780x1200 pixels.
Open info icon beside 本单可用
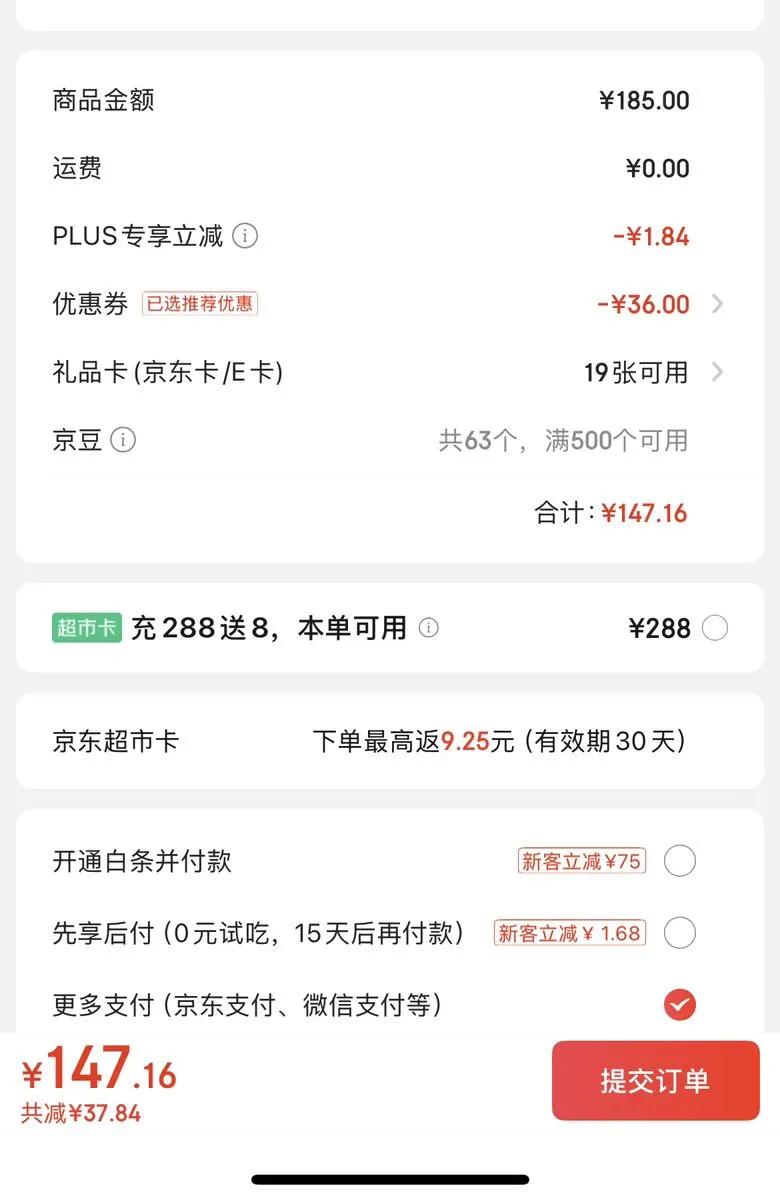(x=428, y=628)
